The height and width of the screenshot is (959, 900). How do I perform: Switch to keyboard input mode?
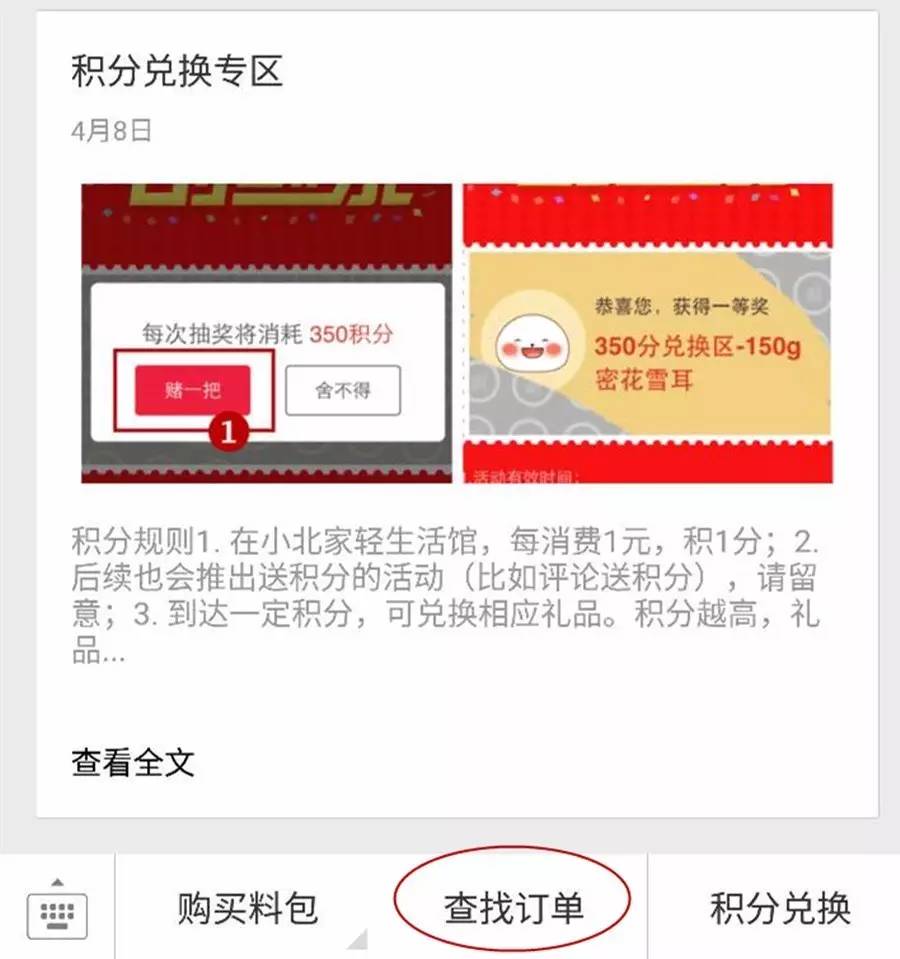pyautogui.click(x=57, y=909)
